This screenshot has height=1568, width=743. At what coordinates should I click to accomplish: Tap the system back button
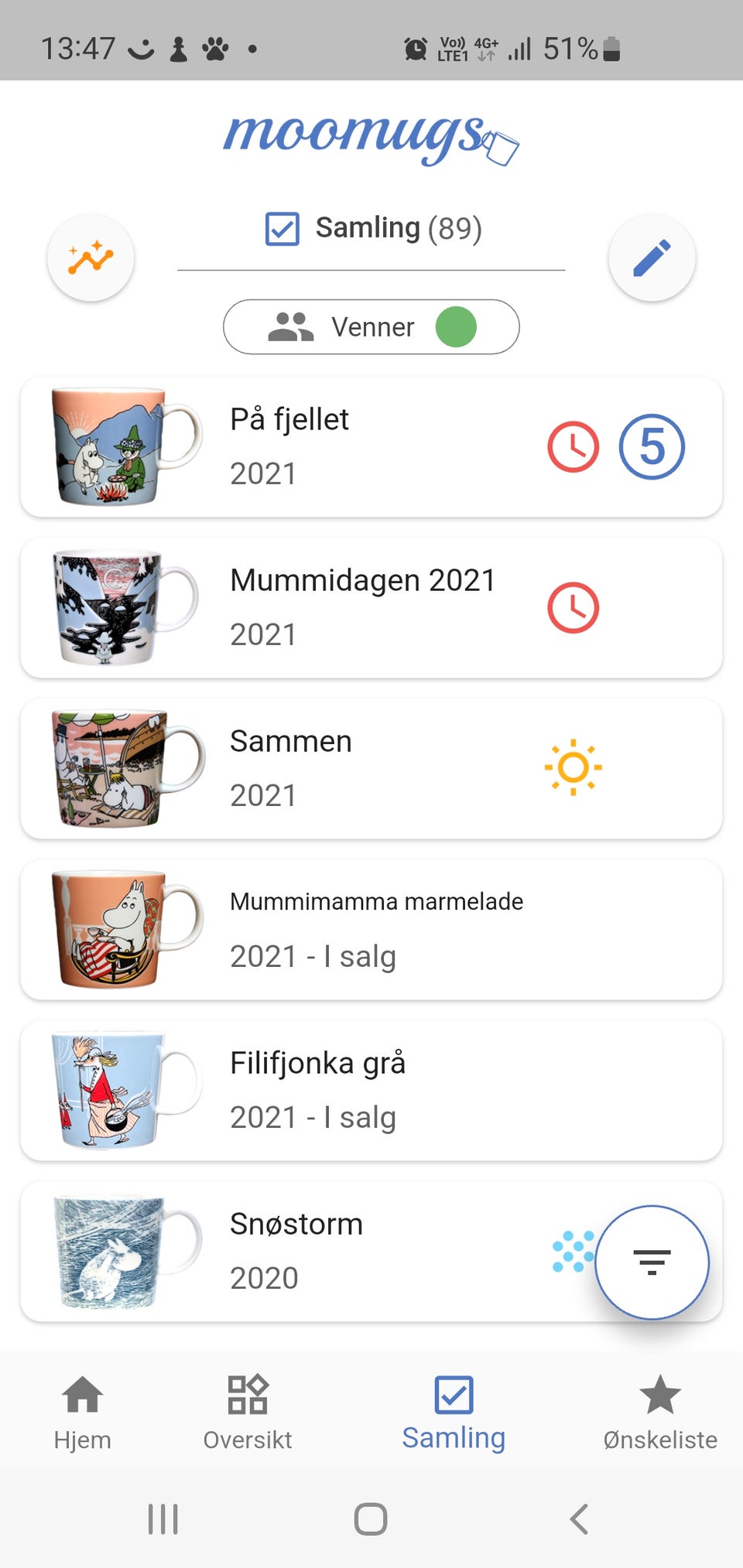tap(579, 1519)
